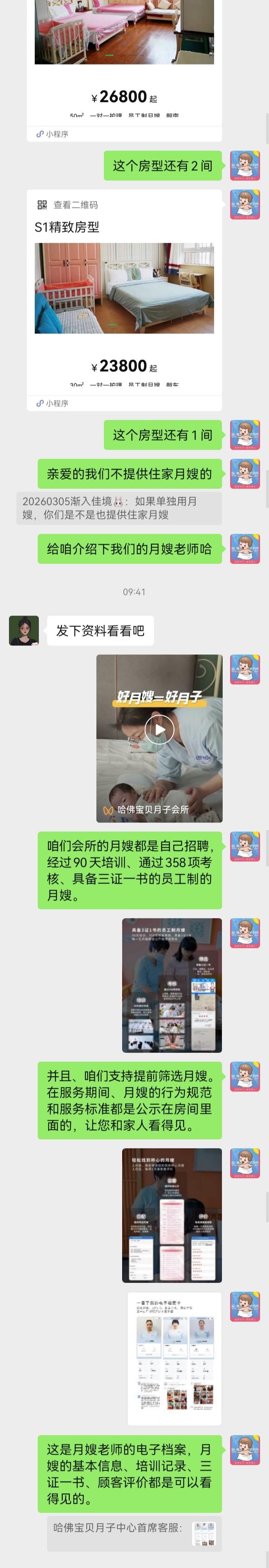
Task: Open the 轻松找到称心的月嫂 image
Action: [x=171, y=1215]
